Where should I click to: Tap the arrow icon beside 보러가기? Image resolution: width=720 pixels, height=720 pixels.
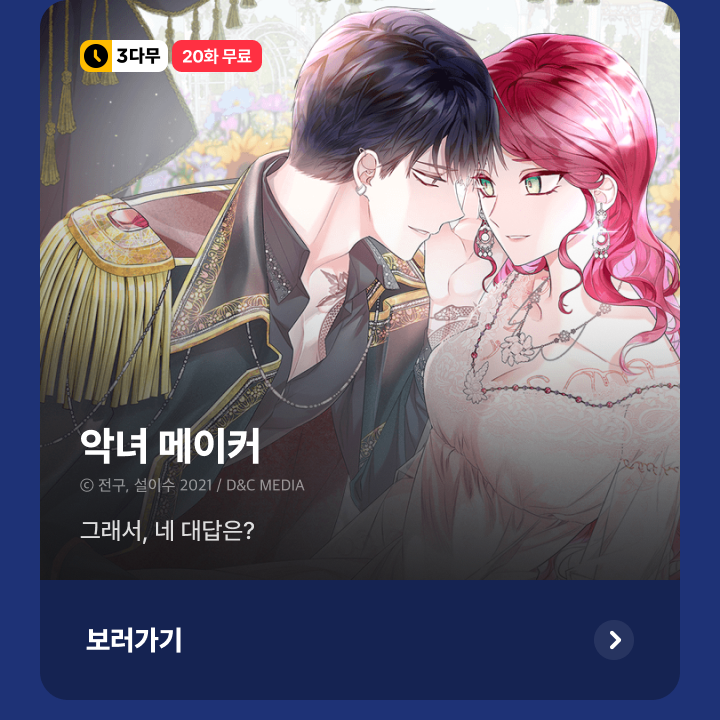pos(614,640)
